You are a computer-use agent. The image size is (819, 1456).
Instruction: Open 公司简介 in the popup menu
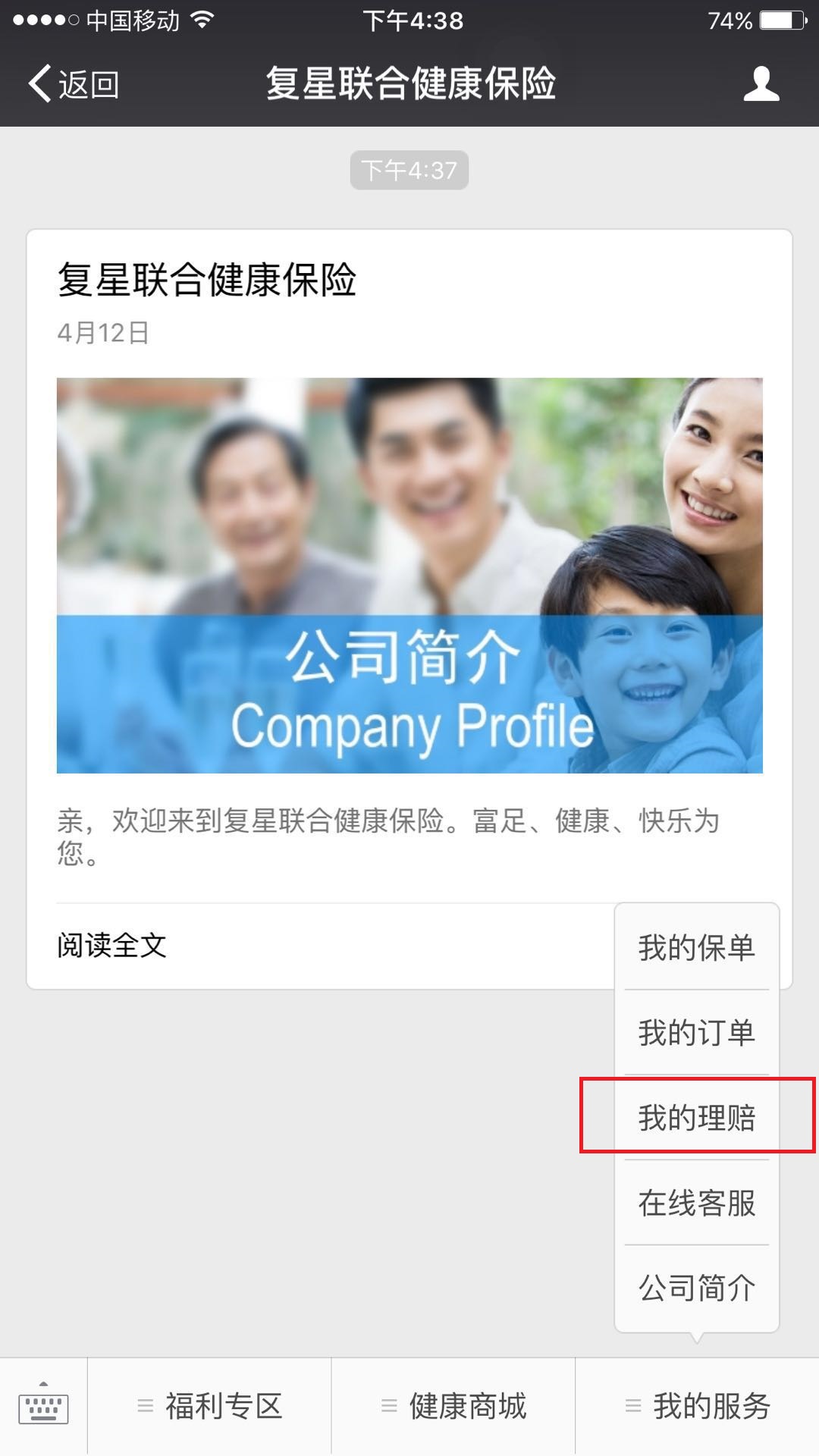pos(697,1288)
